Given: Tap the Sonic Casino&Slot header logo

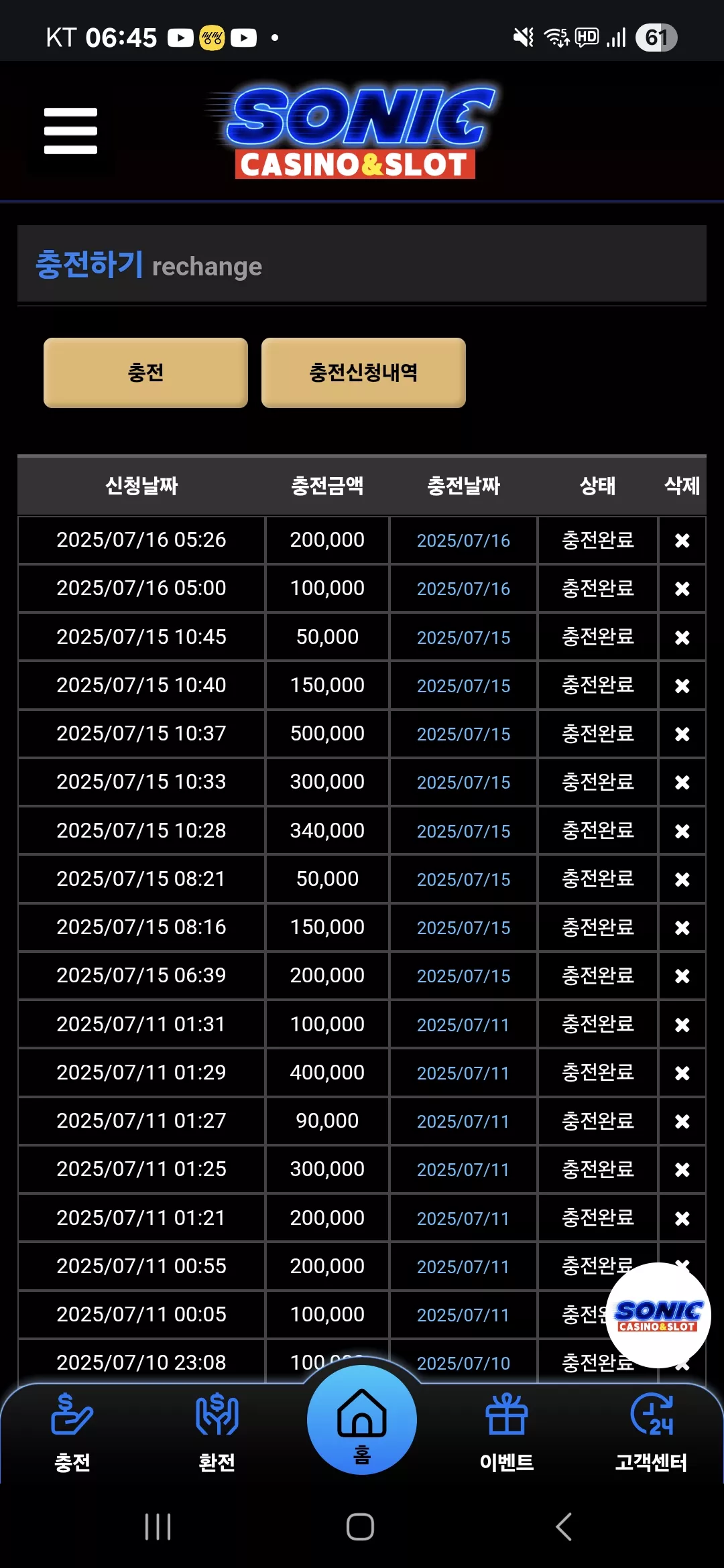Looking at the screenshot, I should 354,133.
